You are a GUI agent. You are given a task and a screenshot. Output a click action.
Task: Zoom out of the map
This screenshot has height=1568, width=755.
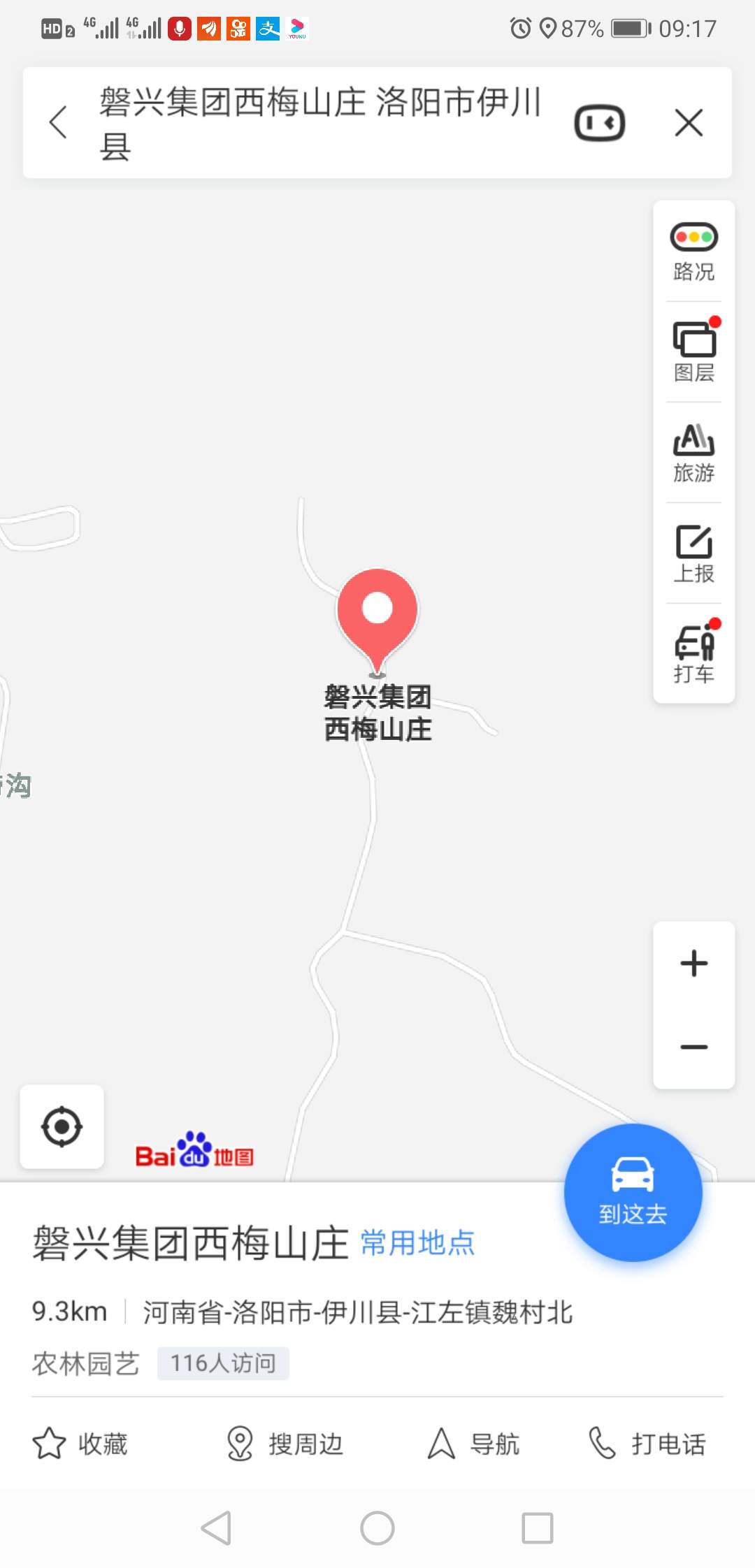(x=693, y=1046)
